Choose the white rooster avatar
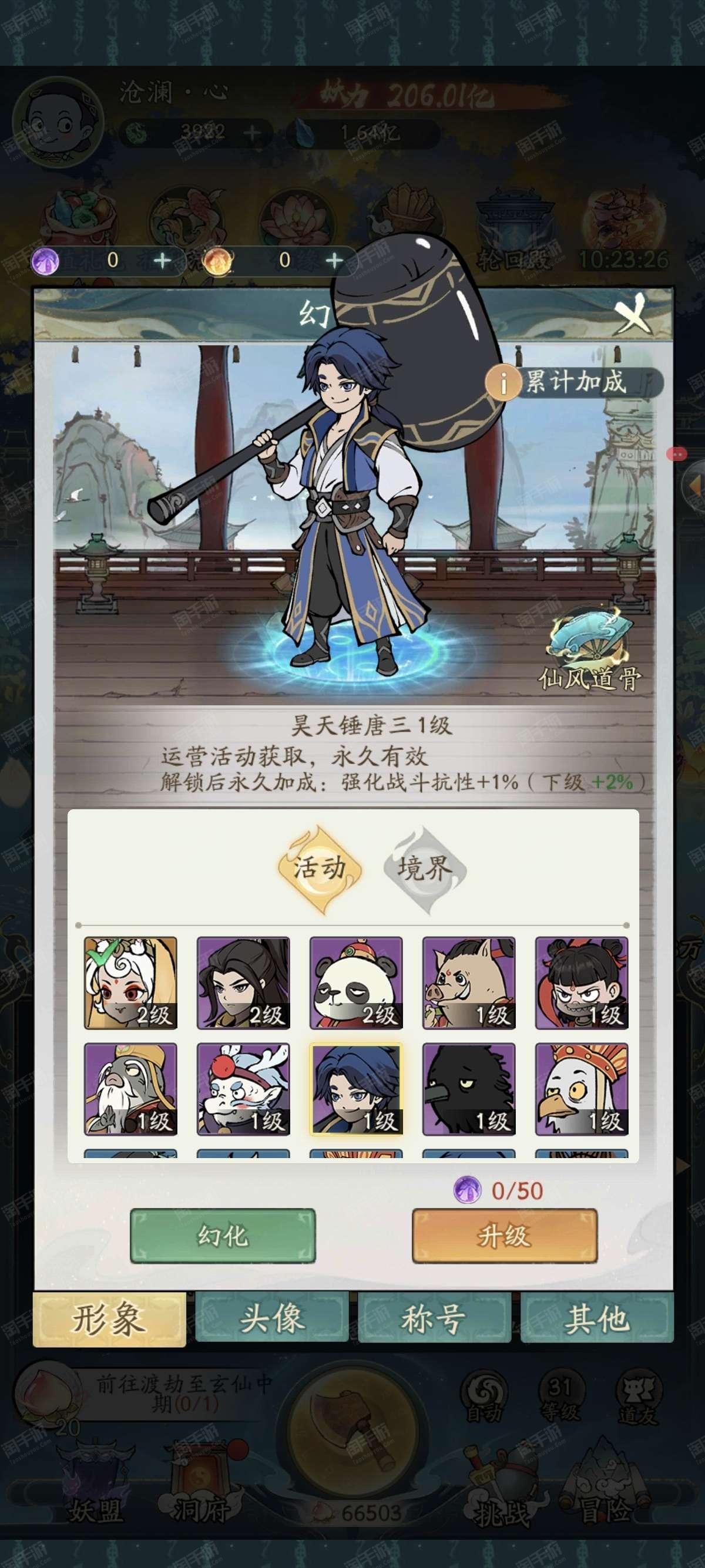The width and height of the screenshot is (705, 1568). (582, 1089)
